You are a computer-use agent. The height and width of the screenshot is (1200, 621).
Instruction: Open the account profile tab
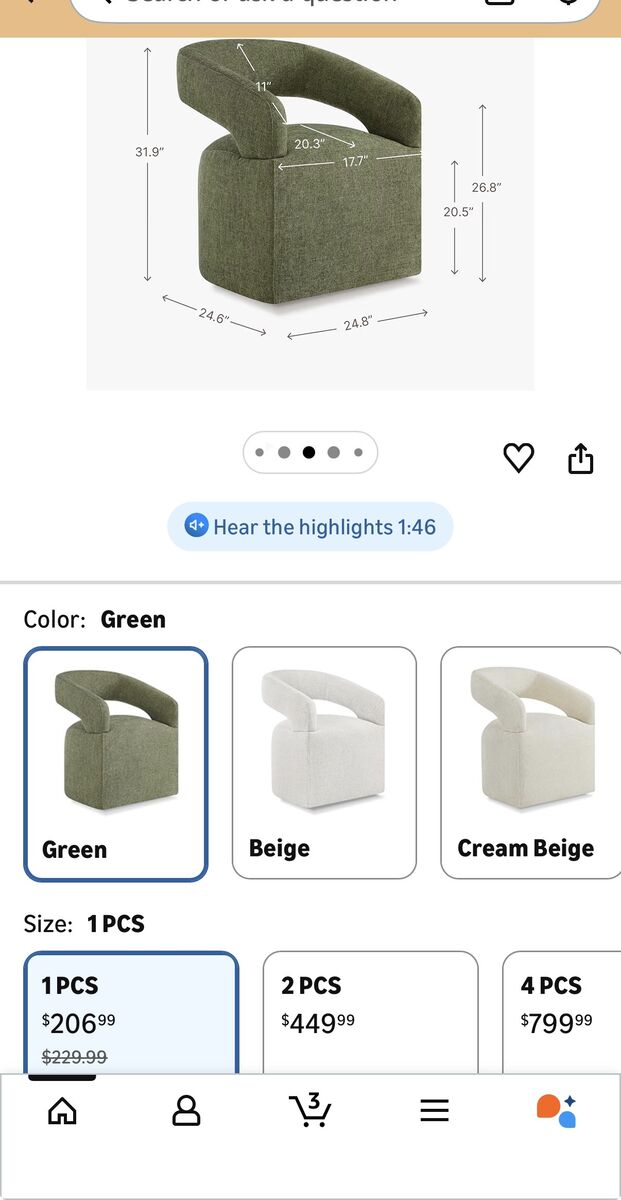tap(186, 1110)
